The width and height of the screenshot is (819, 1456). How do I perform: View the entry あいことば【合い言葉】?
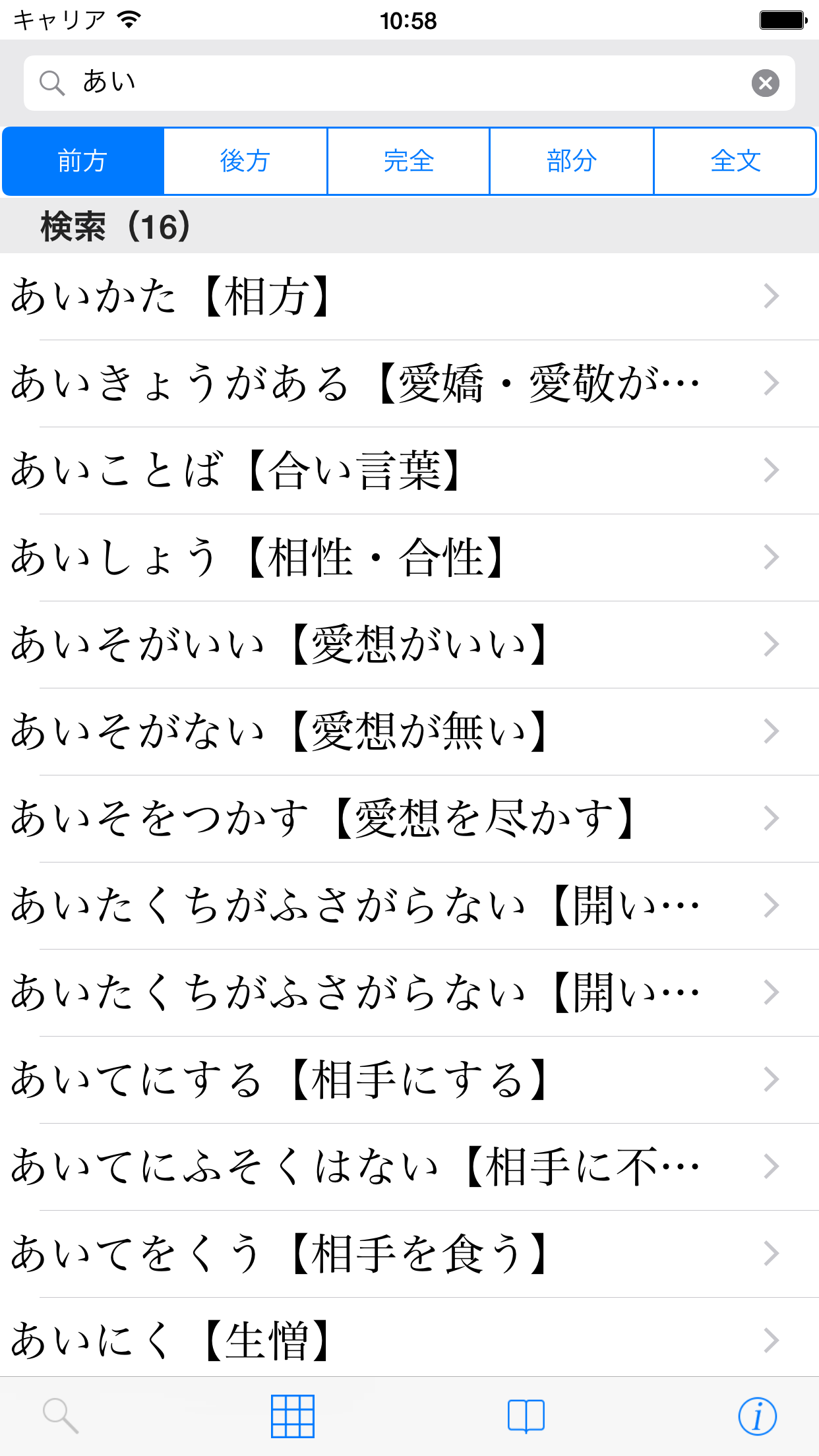[x=396, y=470]
